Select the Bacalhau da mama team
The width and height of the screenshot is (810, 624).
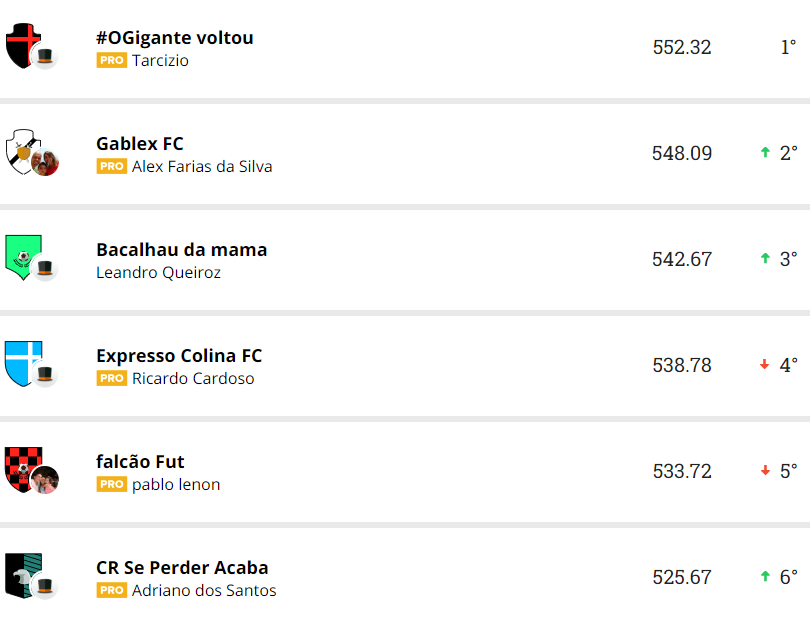tap(181, 250)
